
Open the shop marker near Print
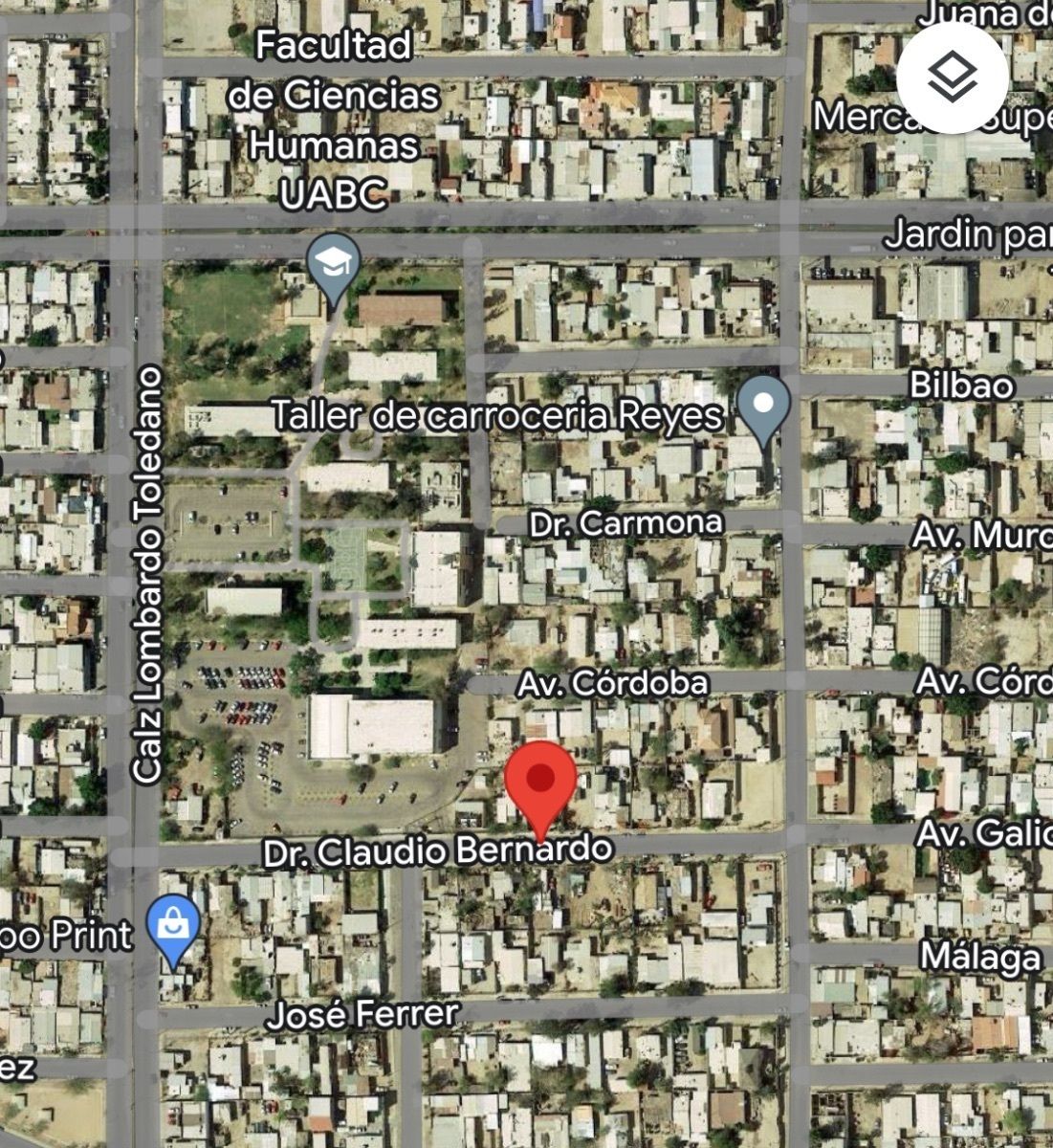coord(174,928)
